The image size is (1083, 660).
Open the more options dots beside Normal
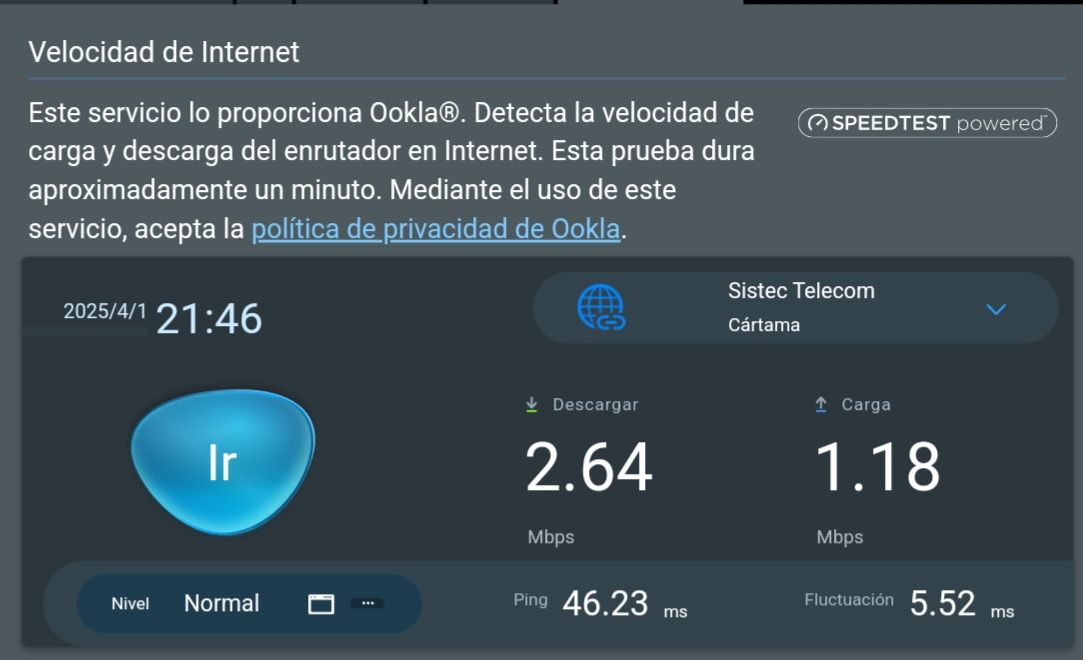click(367, 603)
